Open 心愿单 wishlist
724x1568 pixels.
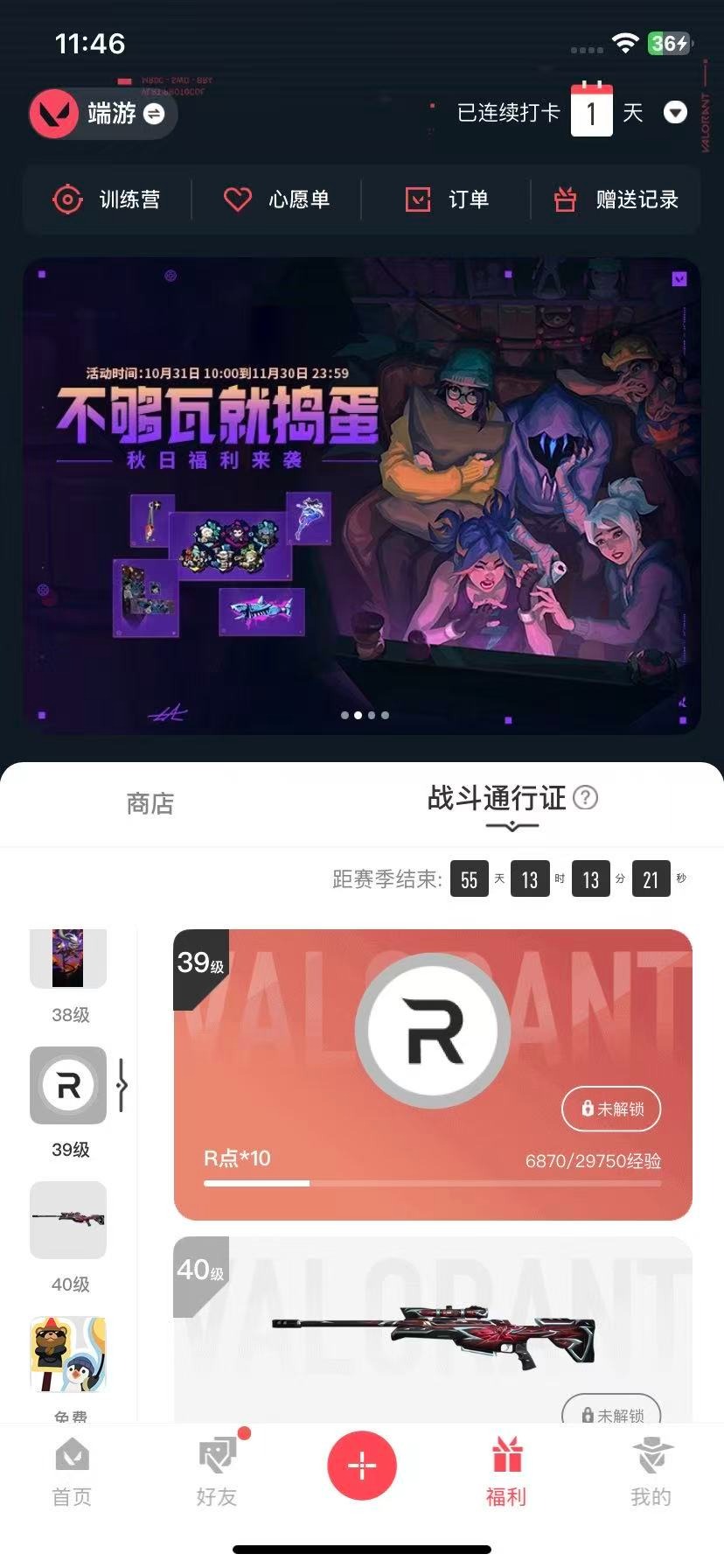[x=276, y=199]
